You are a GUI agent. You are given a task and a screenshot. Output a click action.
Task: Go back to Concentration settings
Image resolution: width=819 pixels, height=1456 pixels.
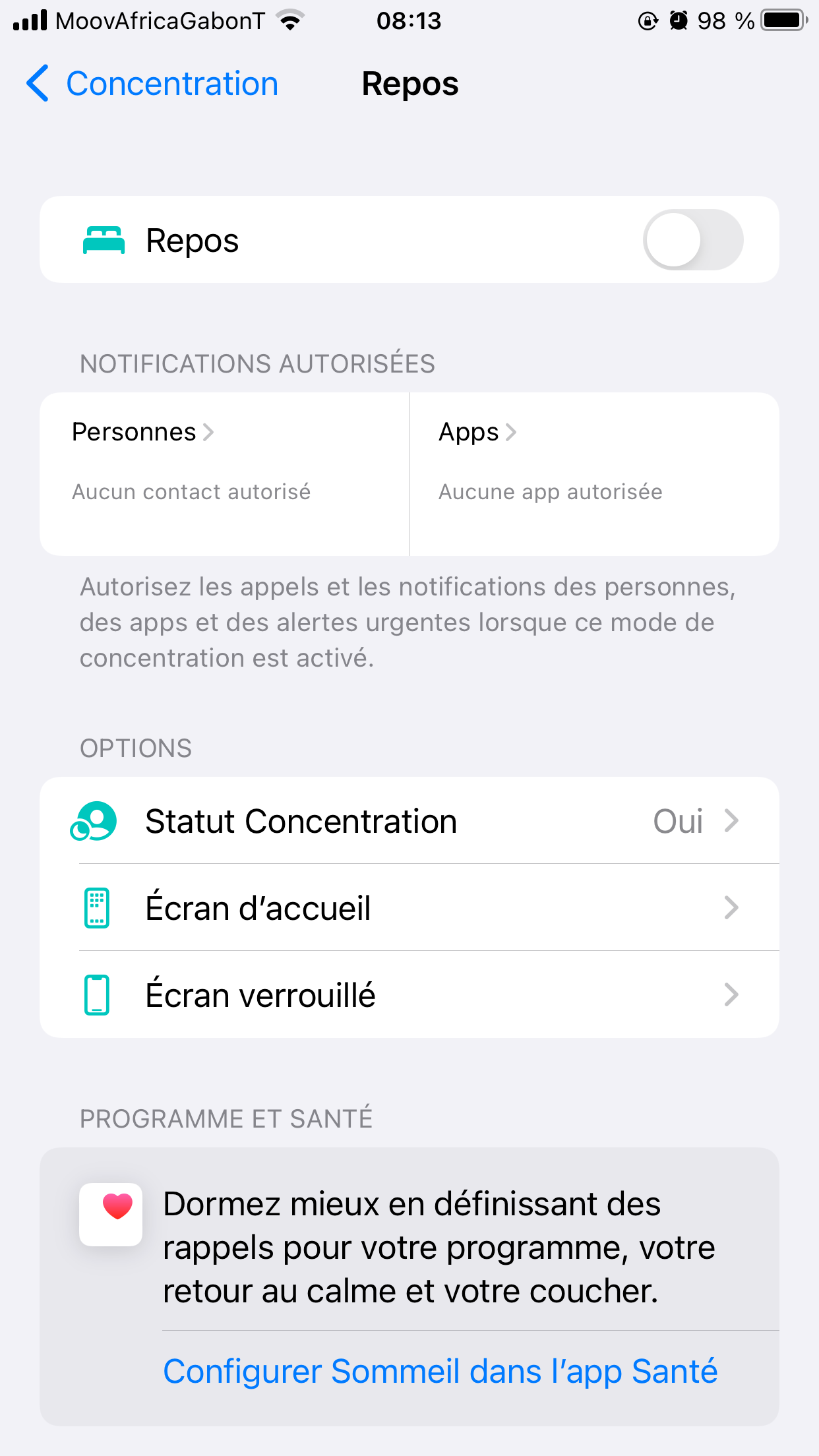152,84
